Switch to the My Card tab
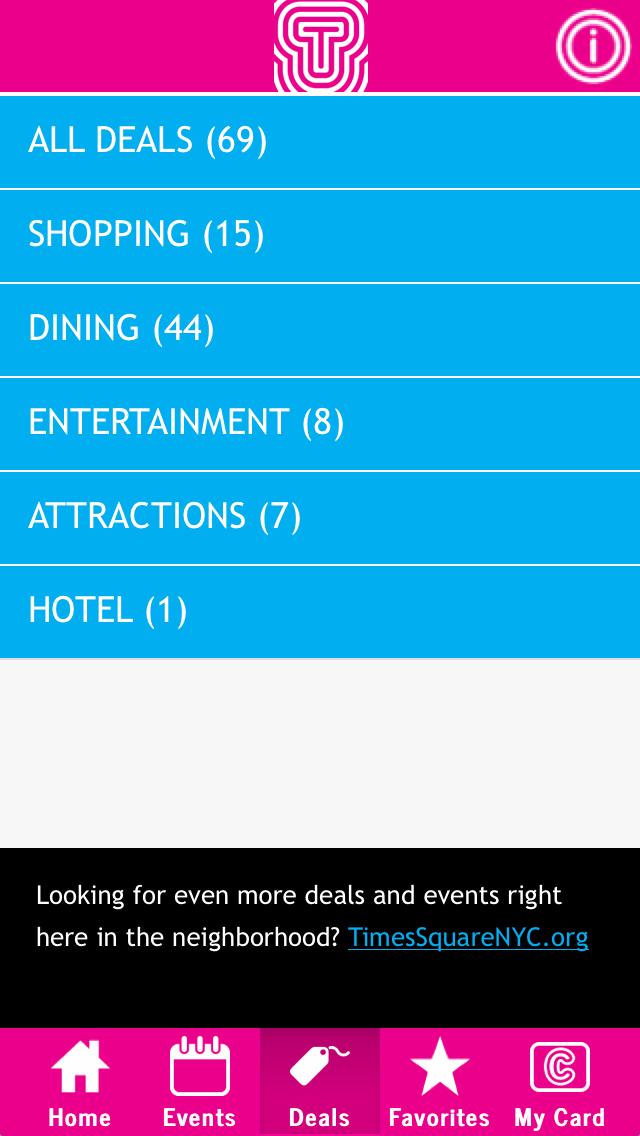The width and height of the screenshot is (640, 1136). point(560,1082)
